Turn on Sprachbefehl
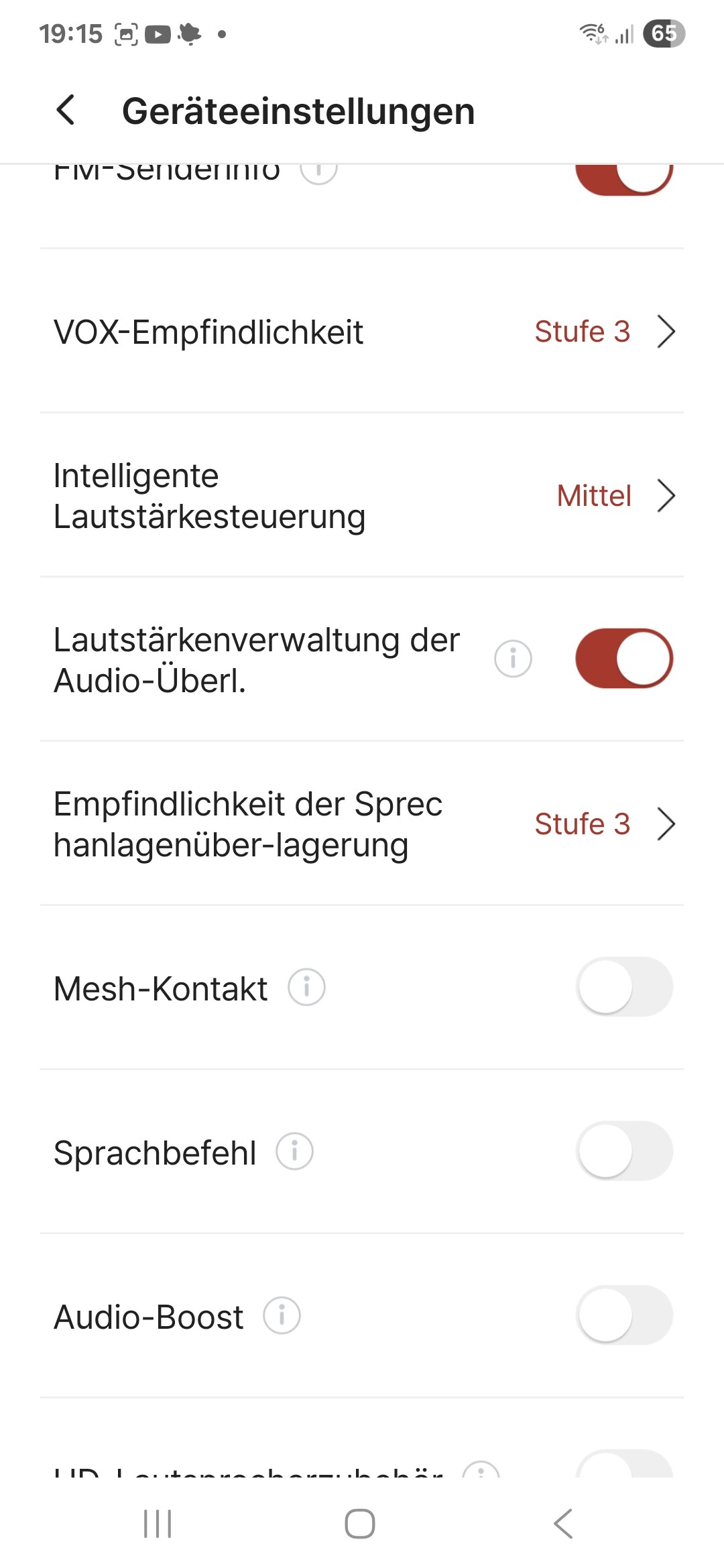 point(623,1151)
